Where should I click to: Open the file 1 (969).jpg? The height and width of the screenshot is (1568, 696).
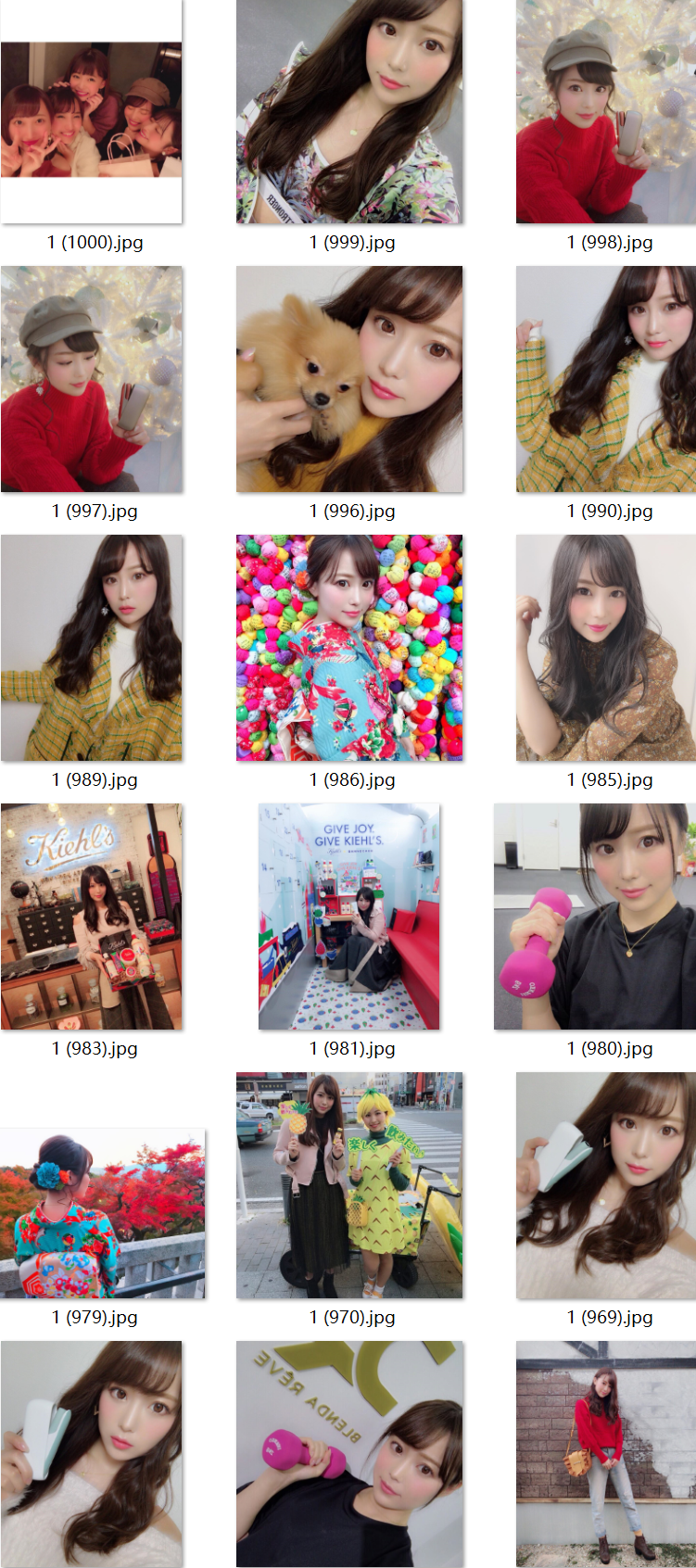coord(606,1185)
